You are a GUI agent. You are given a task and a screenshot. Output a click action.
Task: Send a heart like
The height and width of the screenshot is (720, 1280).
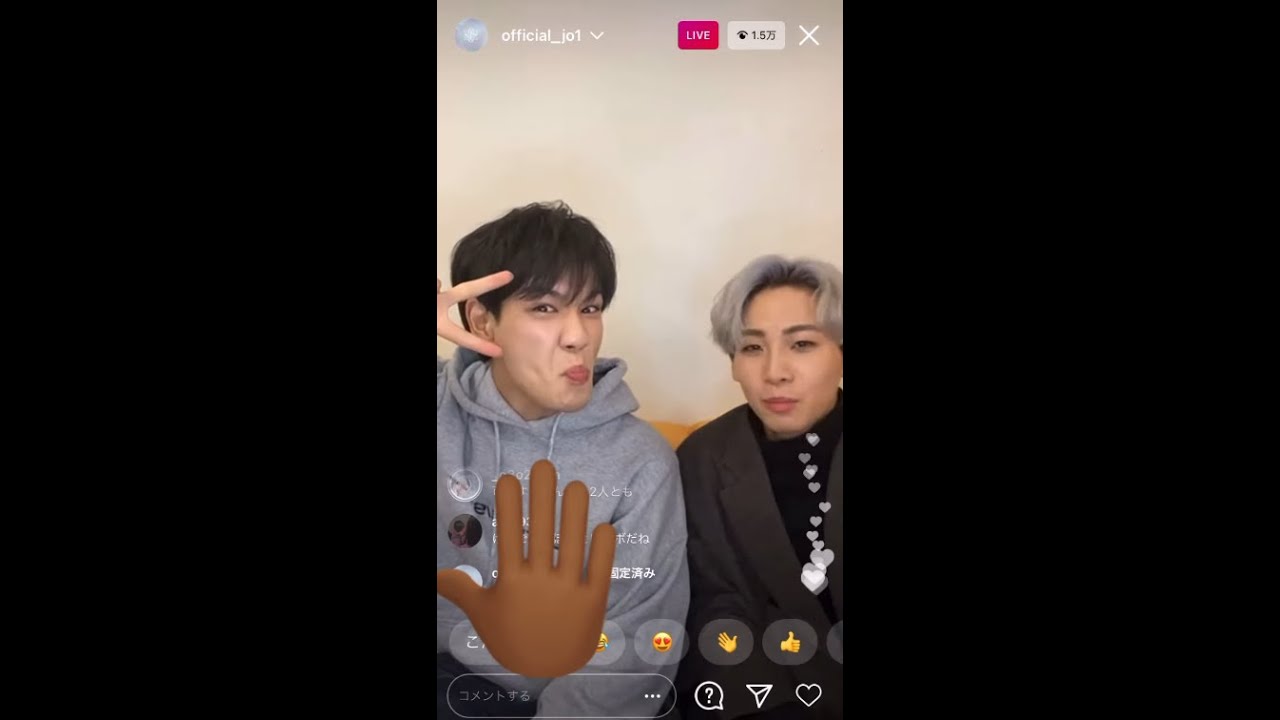808,695
